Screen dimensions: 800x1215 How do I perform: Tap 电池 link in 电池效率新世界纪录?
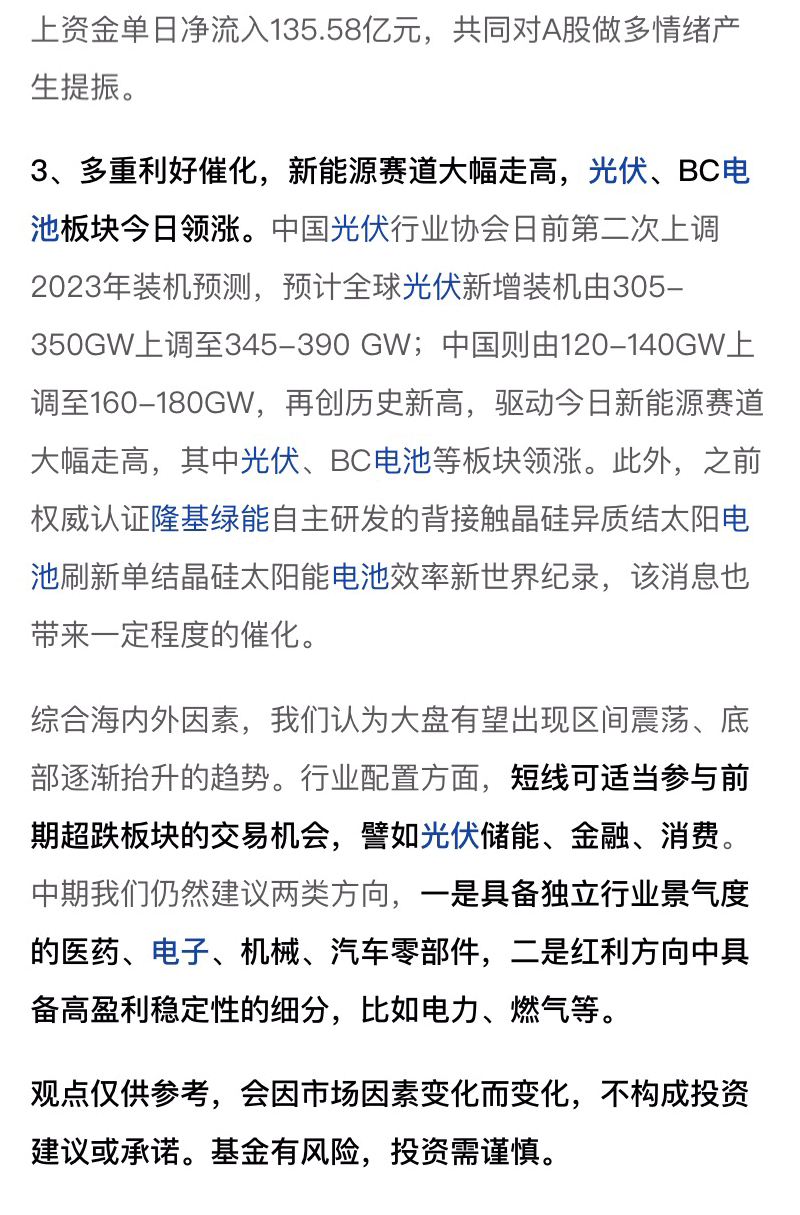[x=360, y=577]
